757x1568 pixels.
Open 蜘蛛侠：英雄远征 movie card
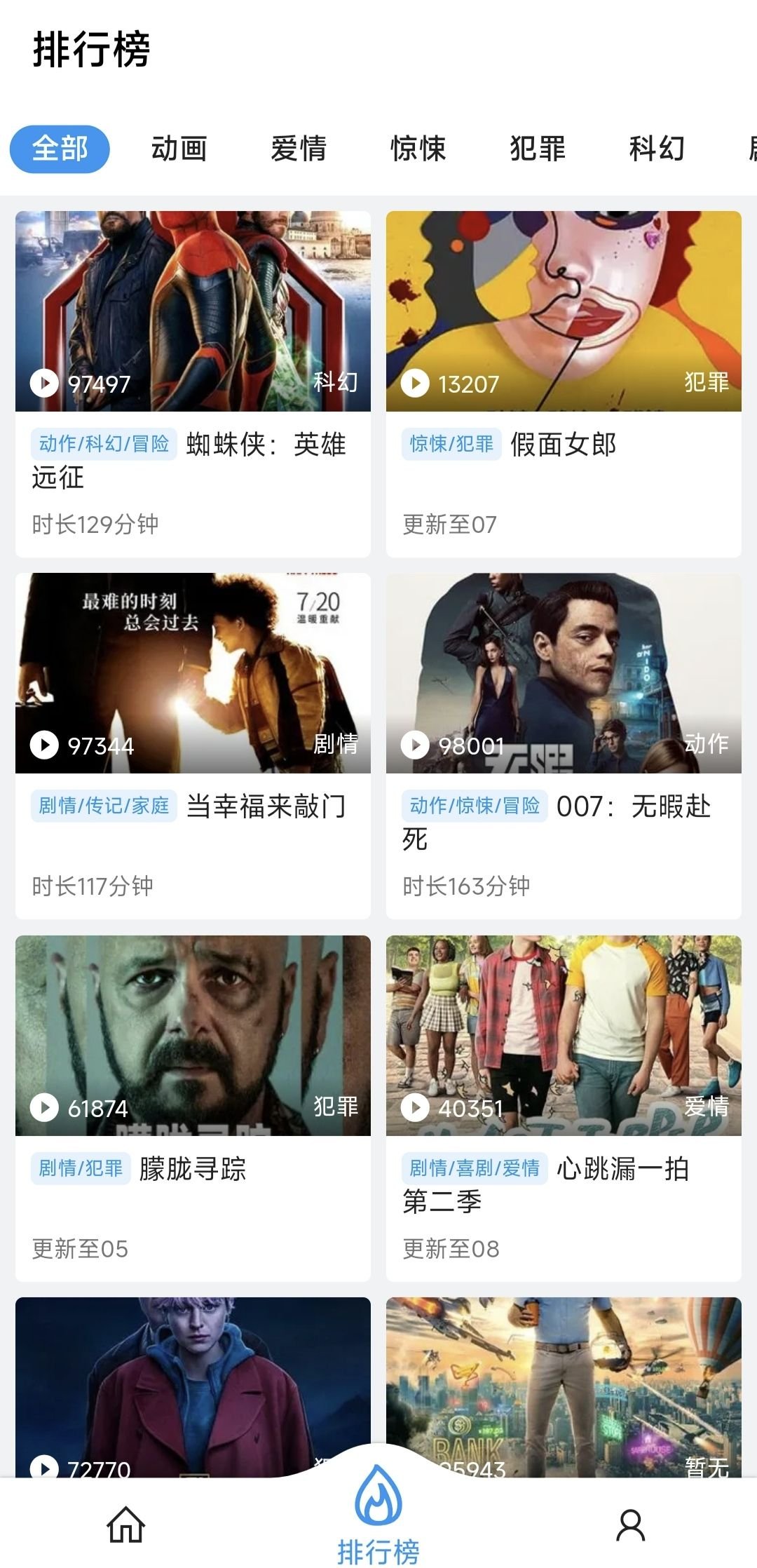[193, 384]
